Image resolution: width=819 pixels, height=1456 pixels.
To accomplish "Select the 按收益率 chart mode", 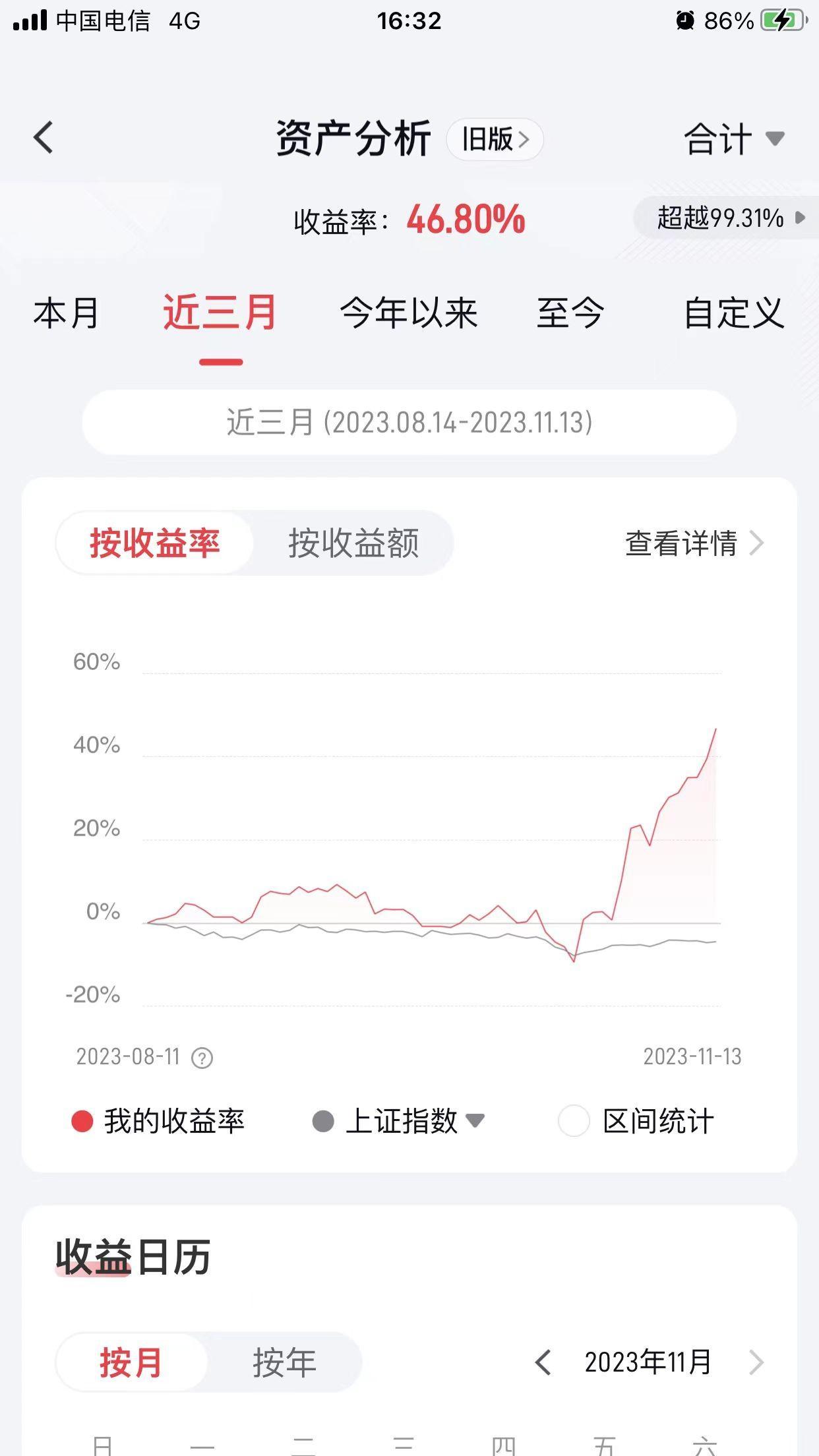I will 155,543.
